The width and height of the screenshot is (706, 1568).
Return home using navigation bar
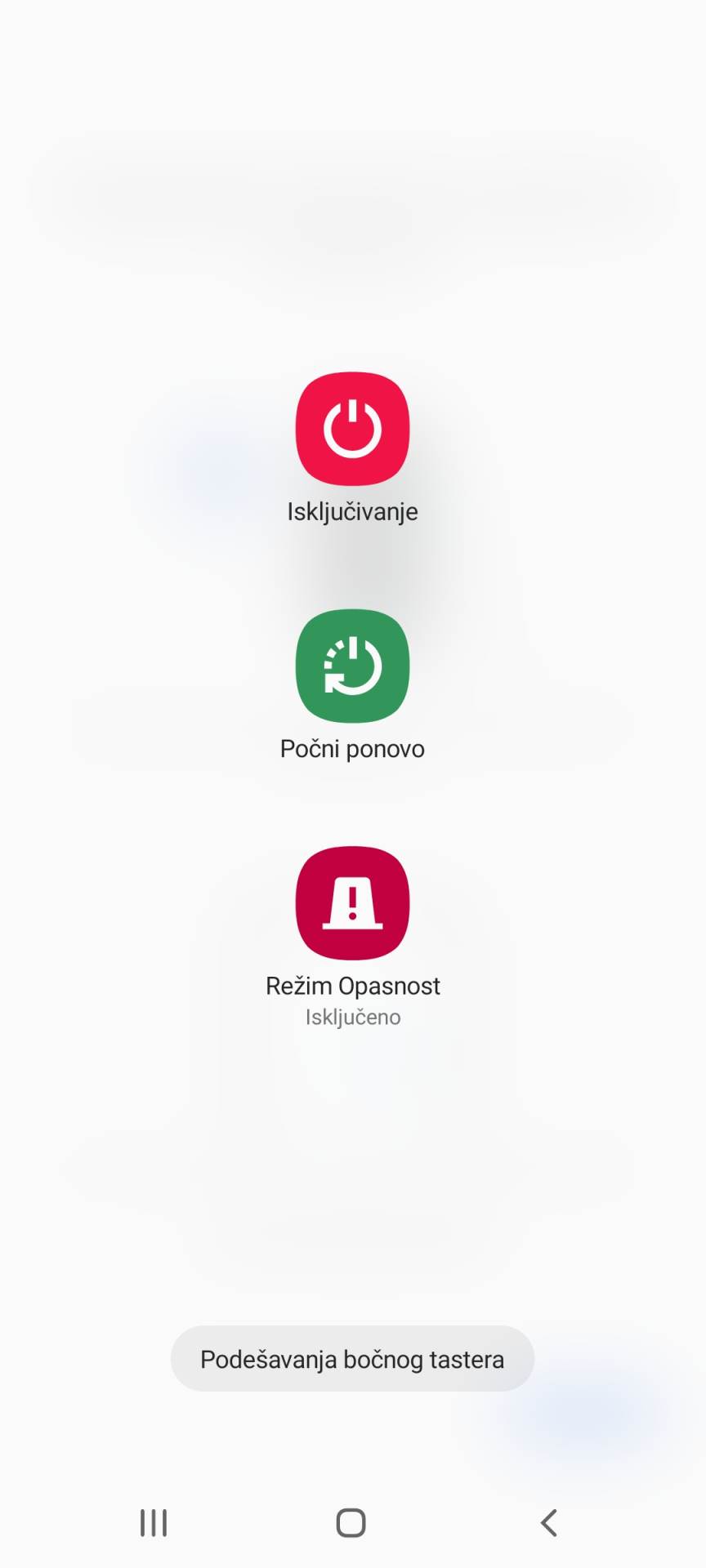352,1521
